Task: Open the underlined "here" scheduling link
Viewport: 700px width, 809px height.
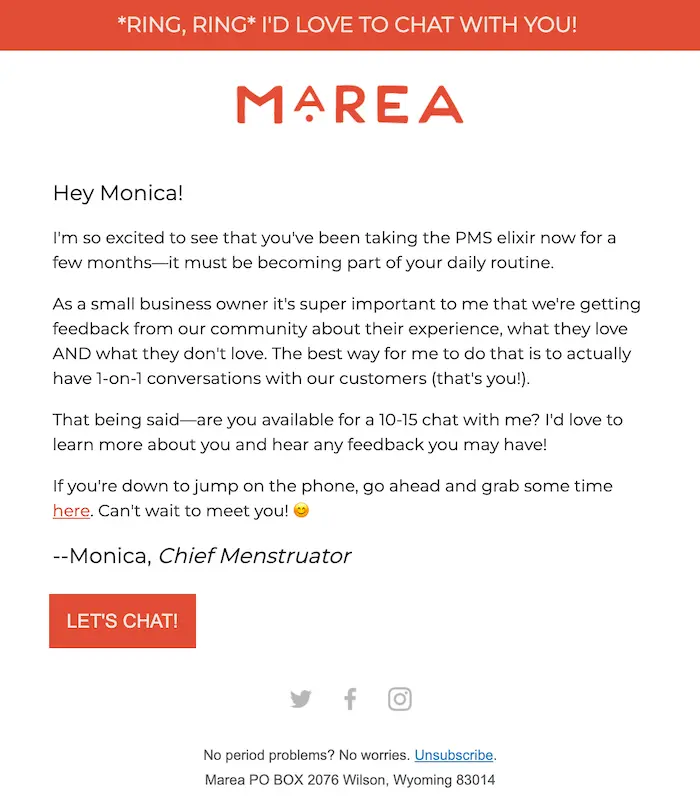Action: click(x=71, y=511)
